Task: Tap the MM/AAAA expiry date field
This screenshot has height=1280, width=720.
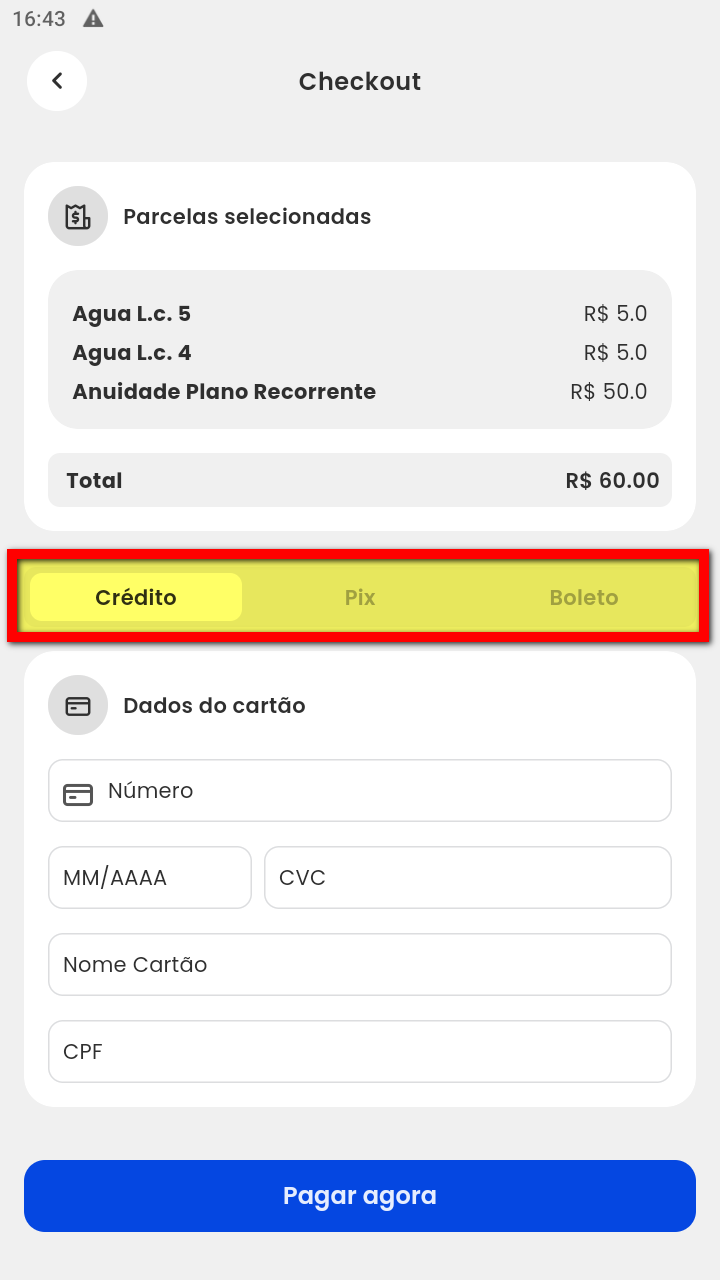Action: 150,877
